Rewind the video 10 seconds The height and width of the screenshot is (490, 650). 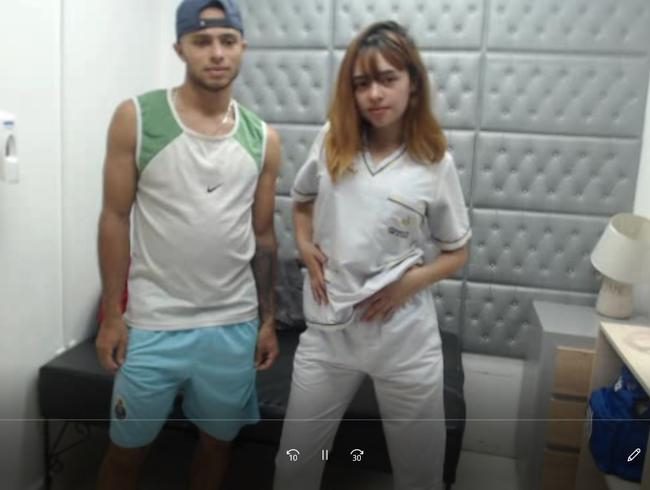click(x=292, y=455)
